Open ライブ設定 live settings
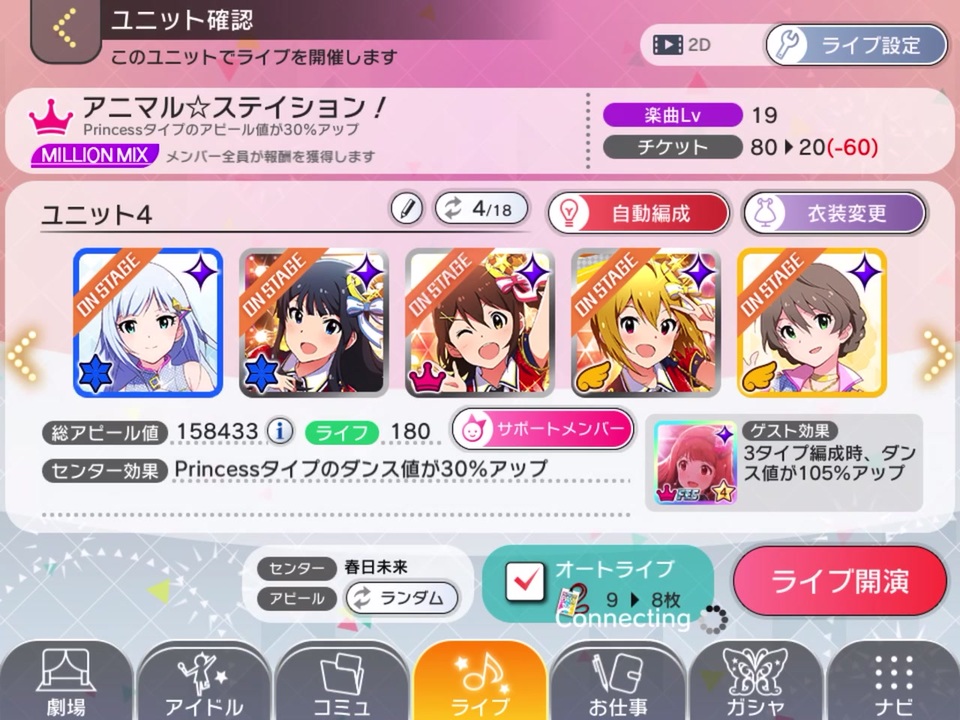The height and width of the screenshot is (720, 960). [x=856, y=45]
